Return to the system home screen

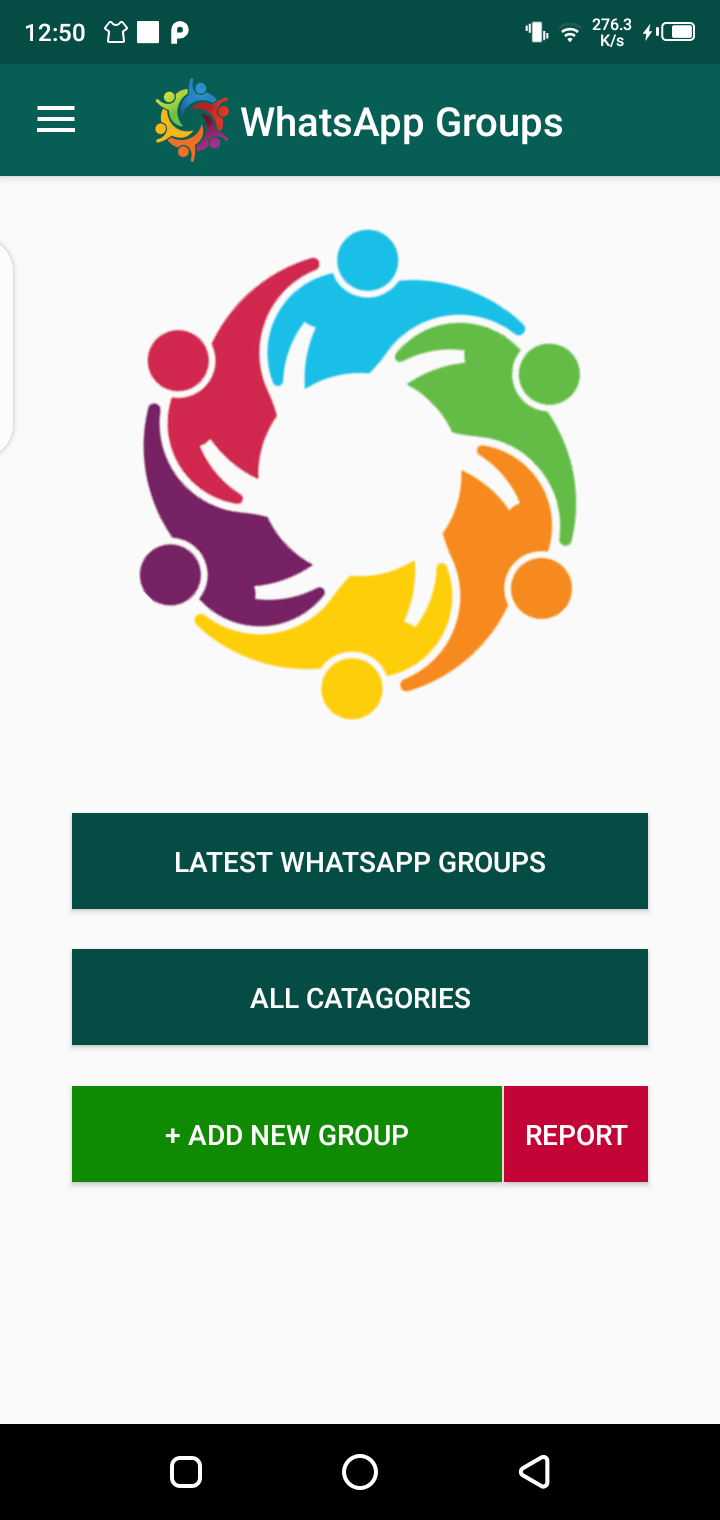(360, 1471)
